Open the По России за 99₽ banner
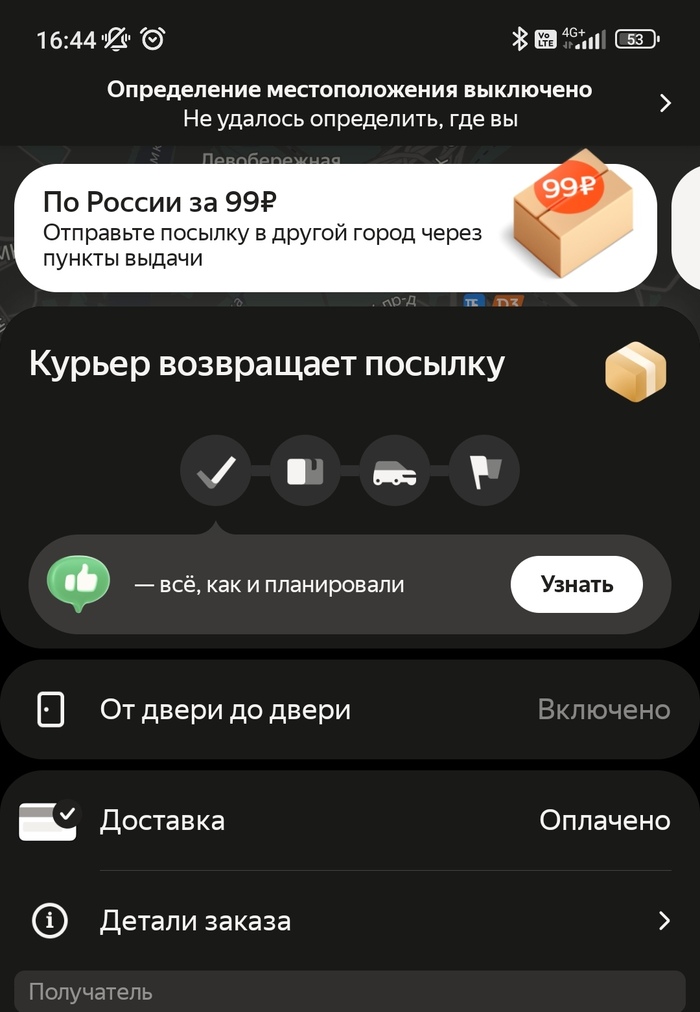700x1012 pixels. pyautogui.click(x=335, y=228)
